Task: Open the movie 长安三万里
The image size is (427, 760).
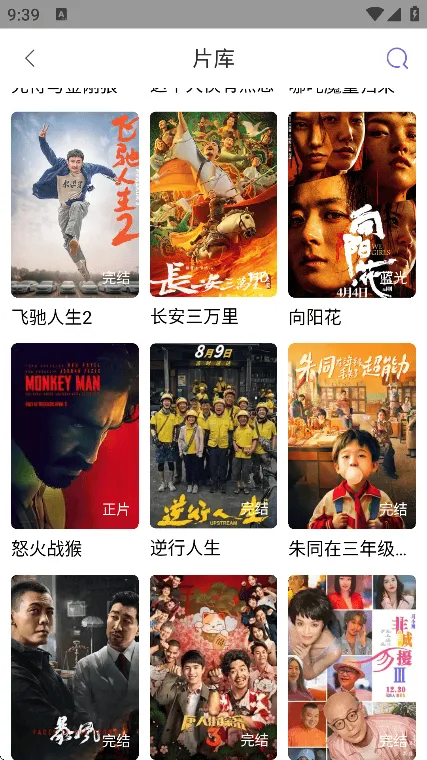Action: (x=213, y=205)
